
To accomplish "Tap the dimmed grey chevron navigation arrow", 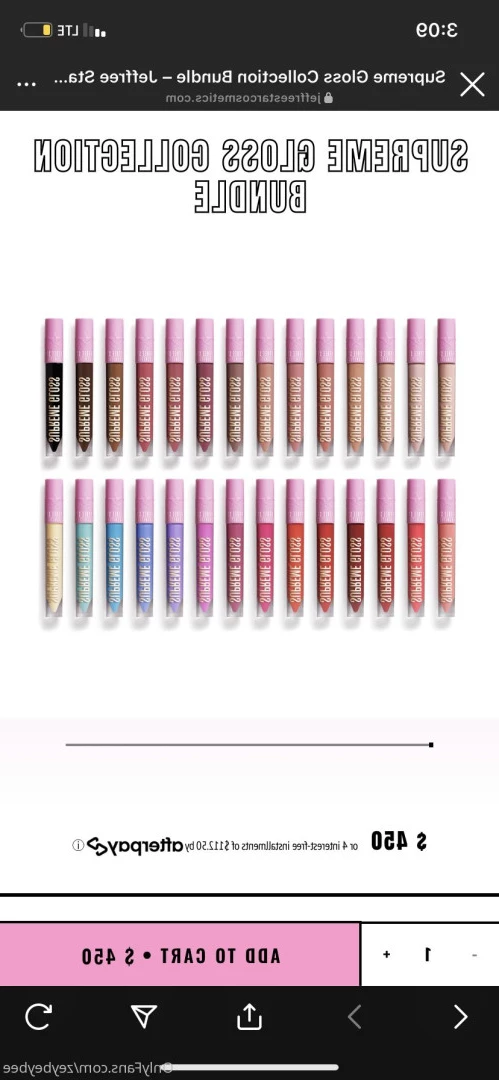I will [x=354, y=1017].
